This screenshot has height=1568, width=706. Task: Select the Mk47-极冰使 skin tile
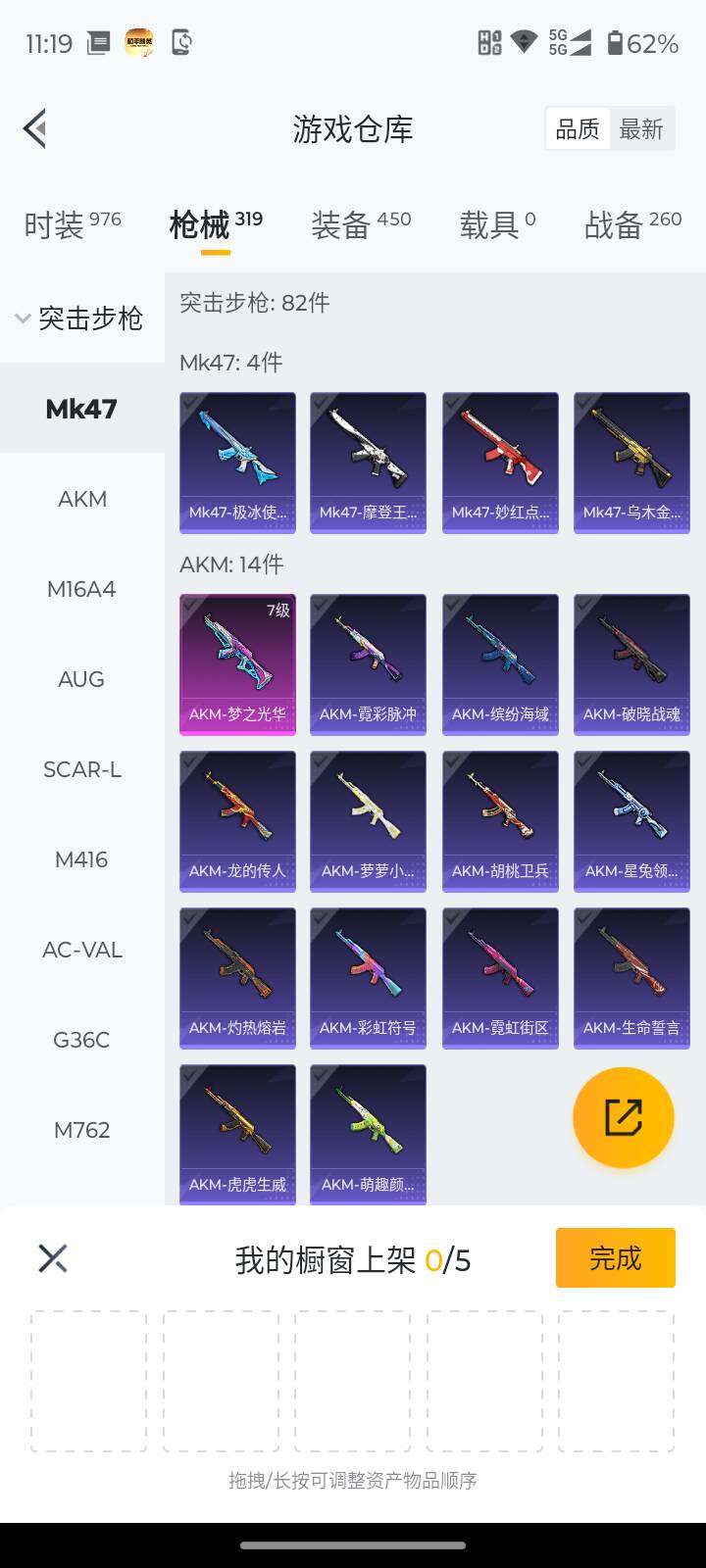tap(237, 463)
